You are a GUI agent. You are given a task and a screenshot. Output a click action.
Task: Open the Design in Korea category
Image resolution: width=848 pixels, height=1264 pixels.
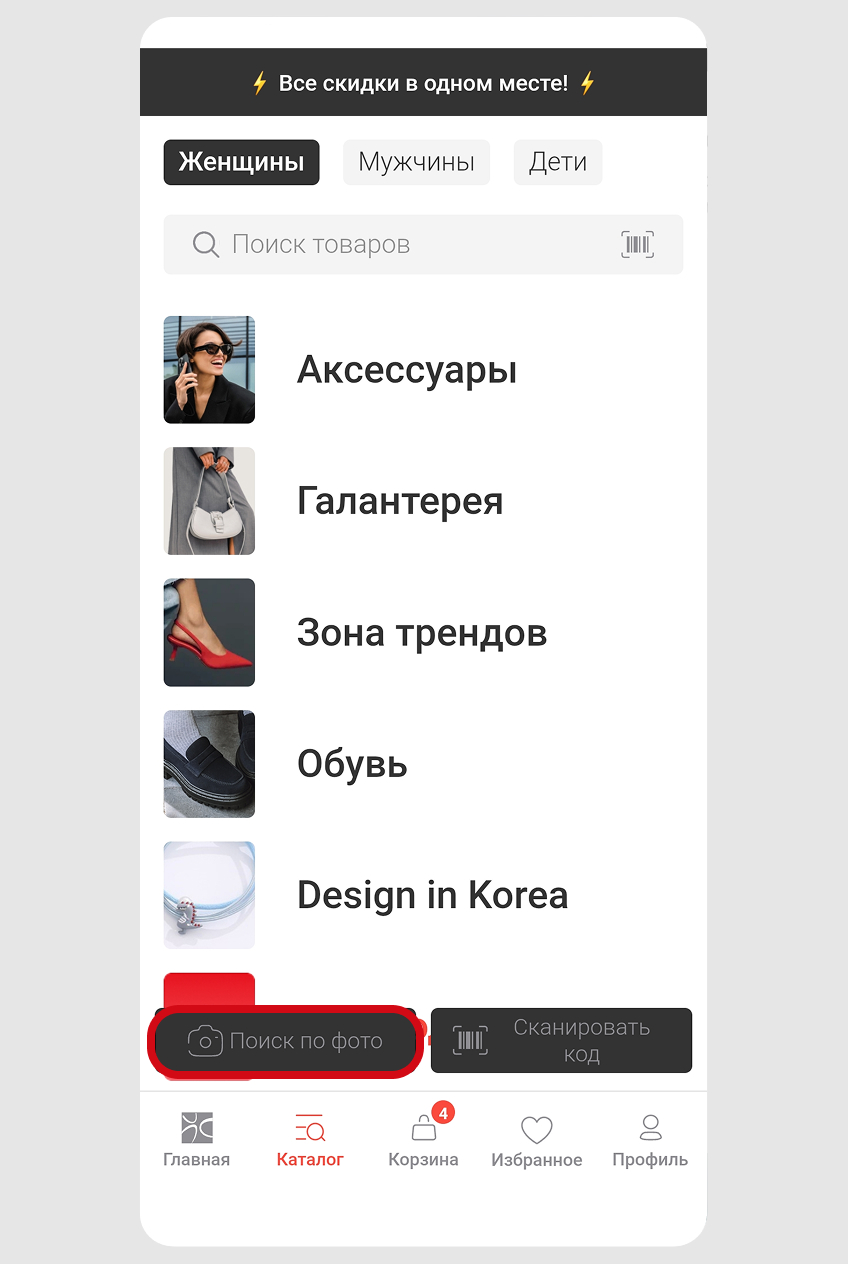pos(432,895)
